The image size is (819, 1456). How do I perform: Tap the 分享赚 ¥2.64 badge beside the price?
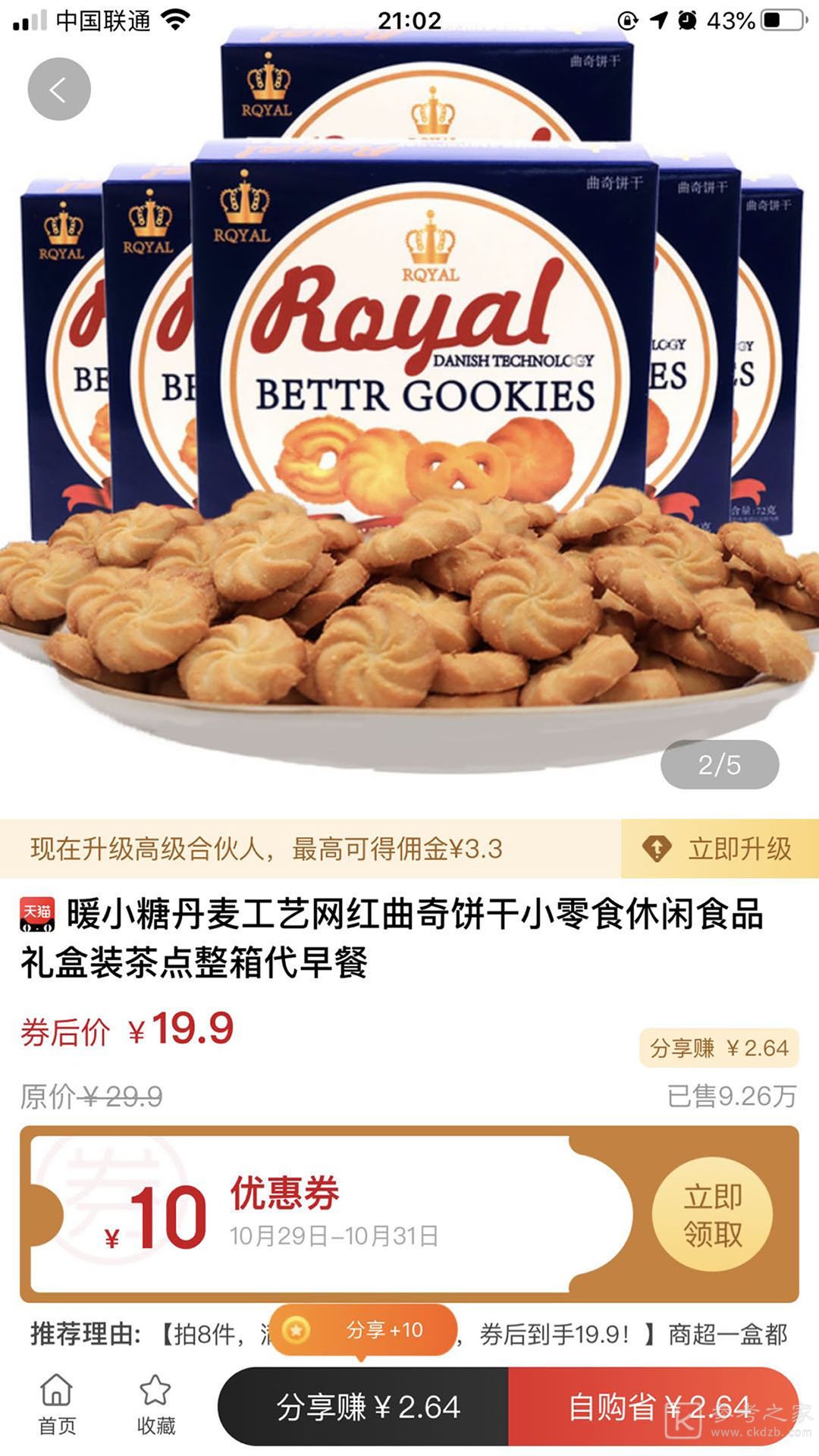[719, 1048]
